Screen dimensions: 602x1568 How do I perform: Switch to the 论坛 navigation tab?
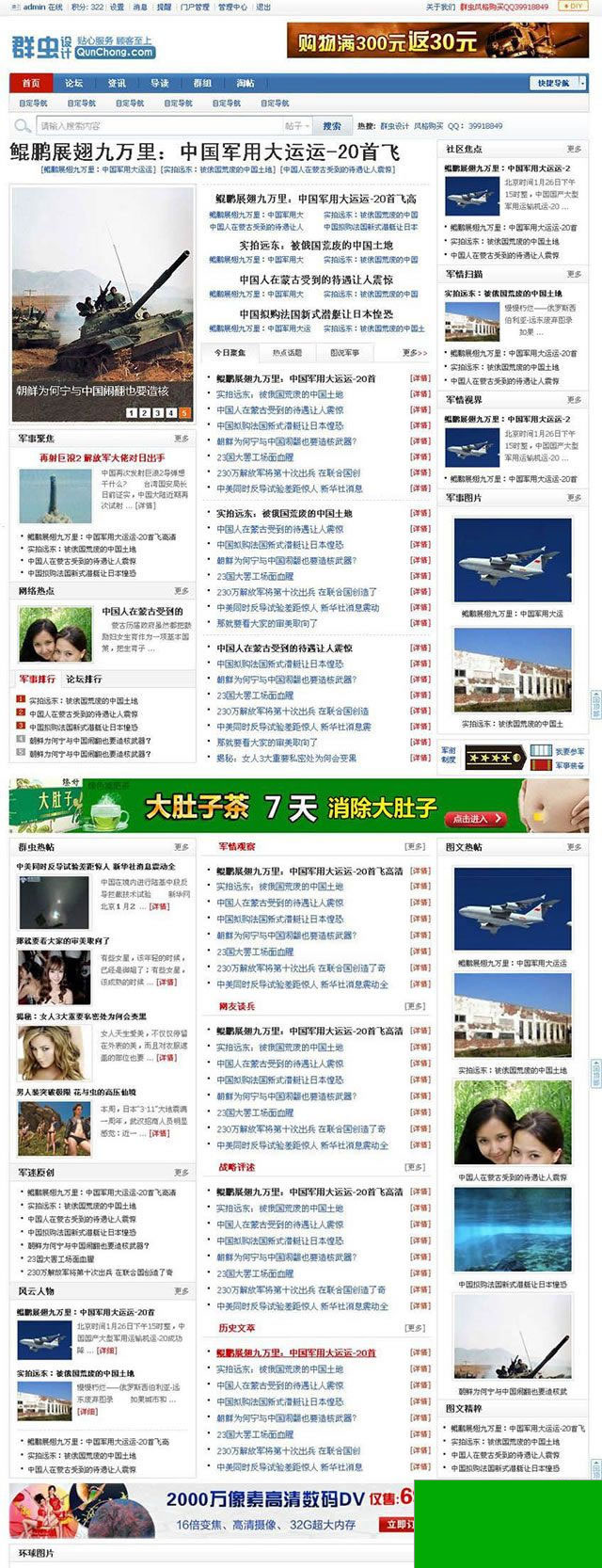pos(74,83)
